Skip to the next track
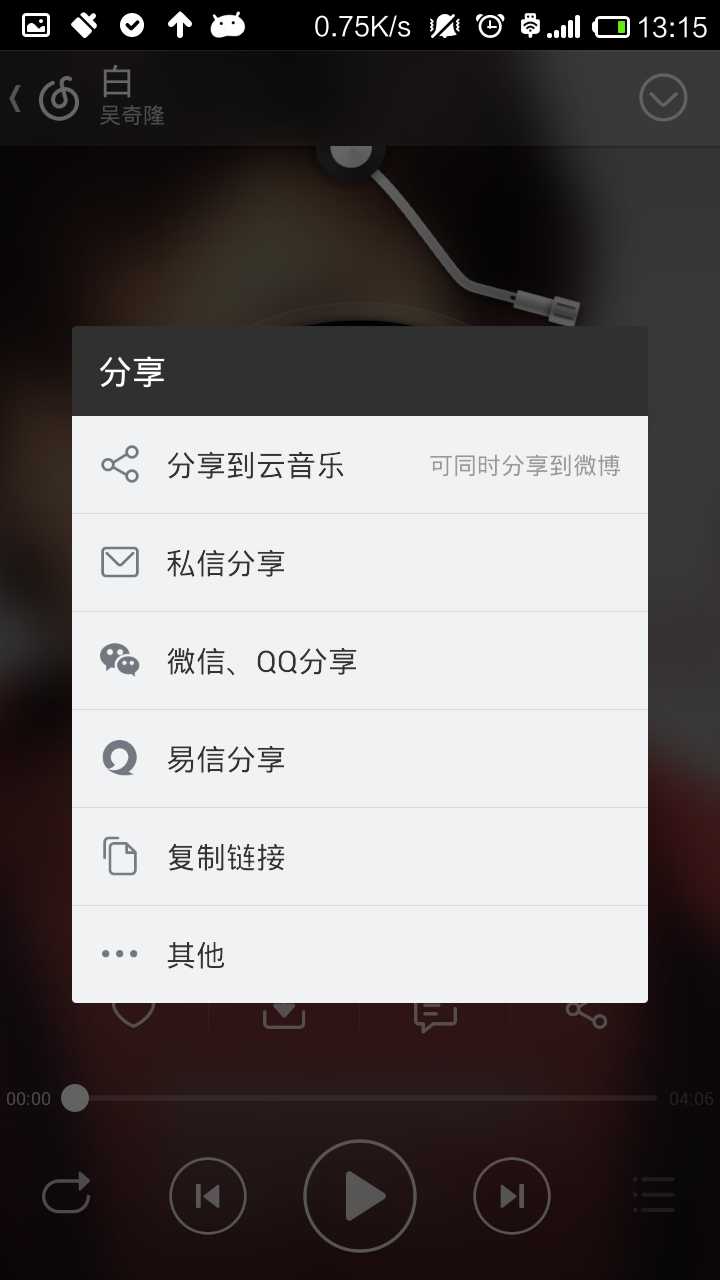Image resolution: width=720 pixels, height=1280 pixels. [512, 1196]
